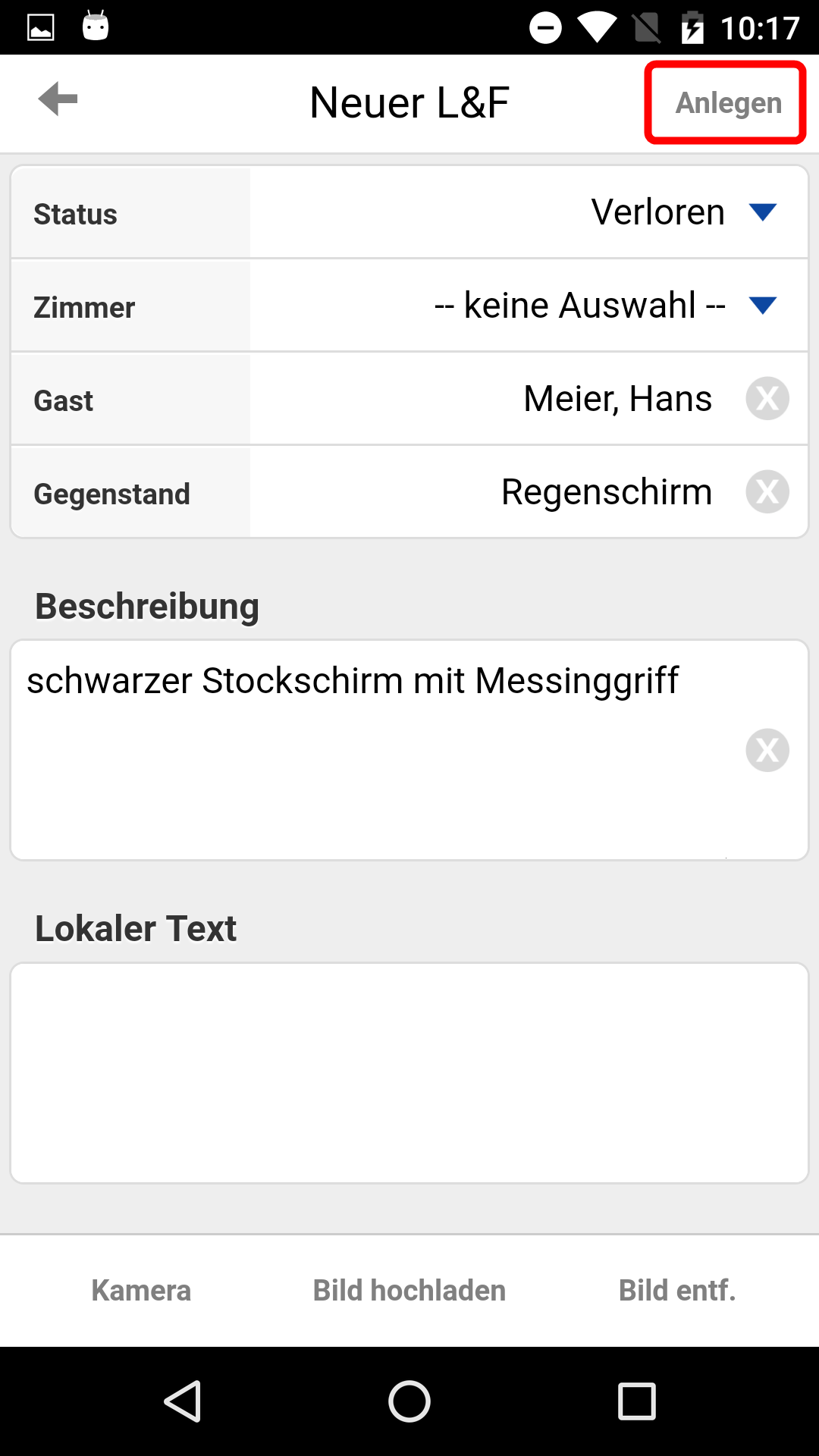Clear the Gast field Meier, Hans

tap(767, 398)
